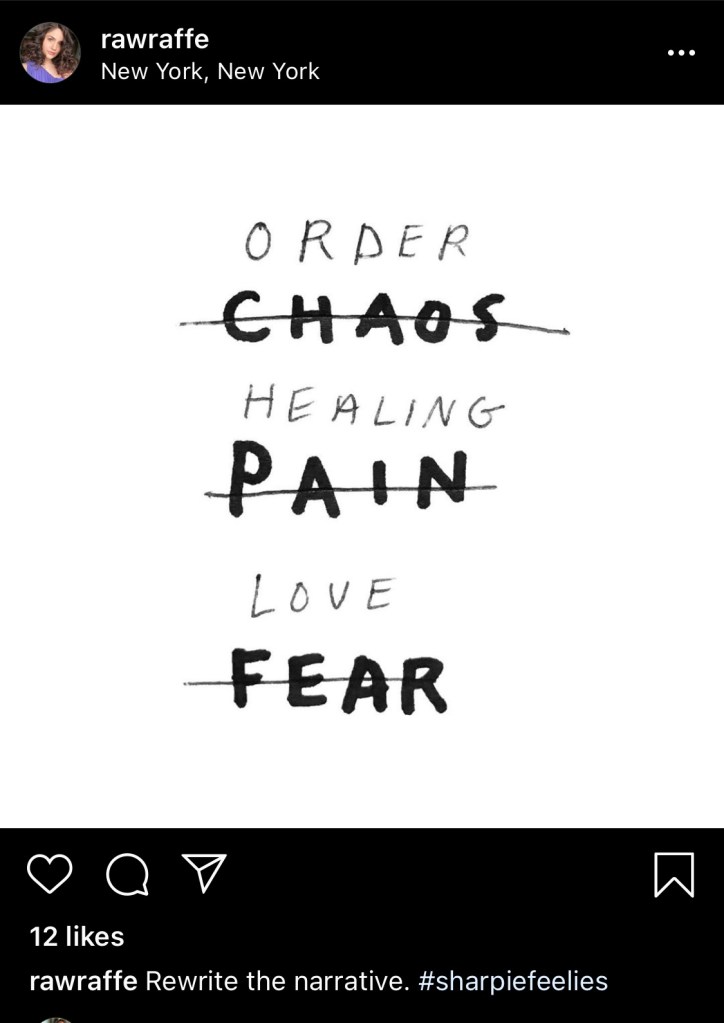Screen dimensions: 724x1023
Task: Save the post with the bookmark icon
Action: point(674,874)
